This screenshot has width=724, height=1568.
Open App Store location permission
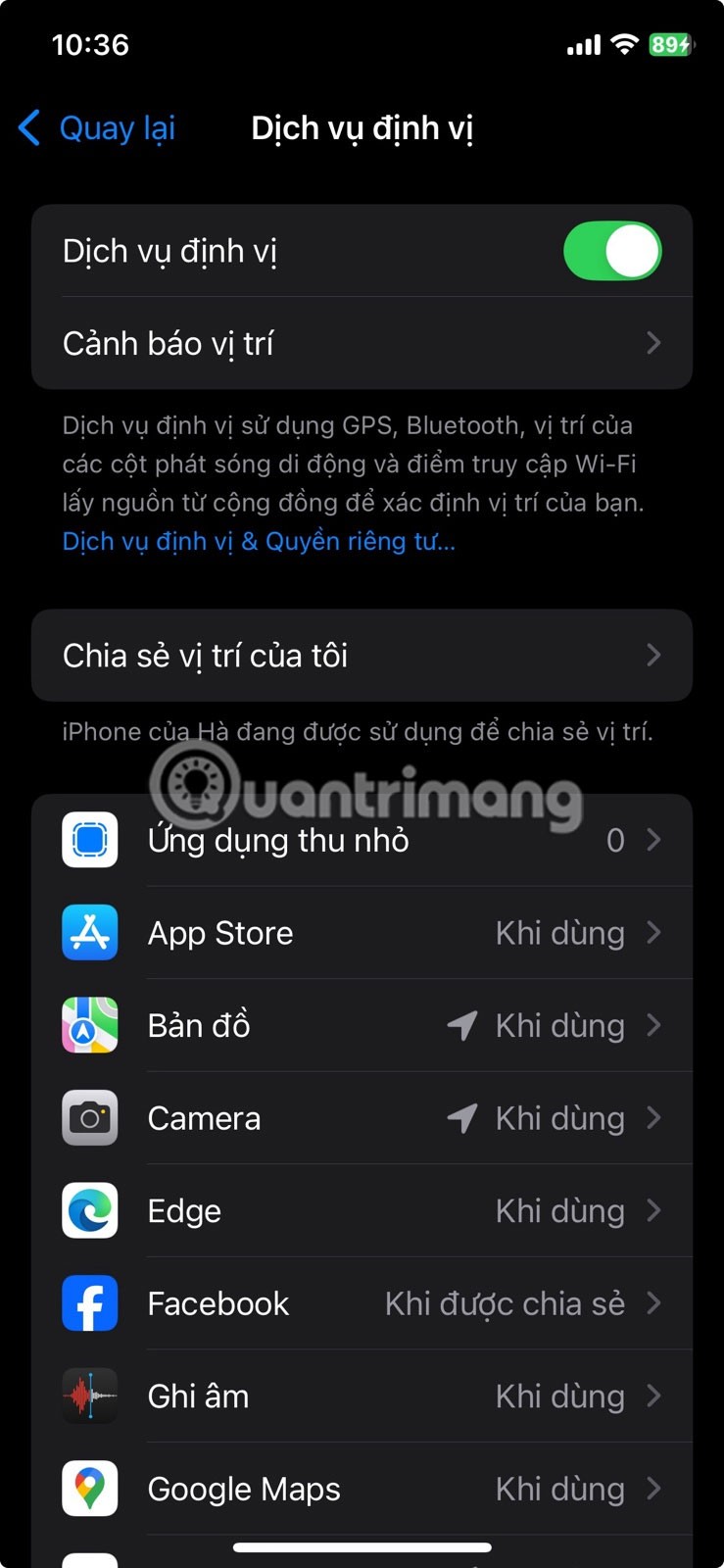(362, 933)
